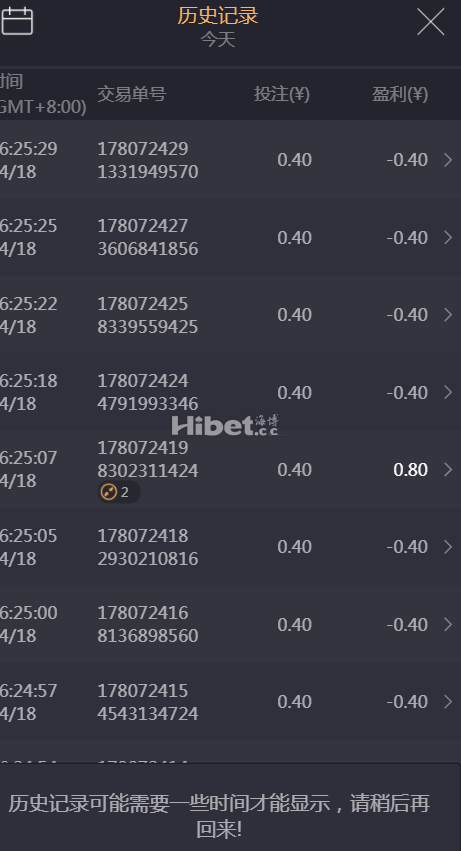Open the winning 0.80 record 1780724198302311424
Image resolution: width=461 pixels, height=851 pixels.
click(230, 469)
